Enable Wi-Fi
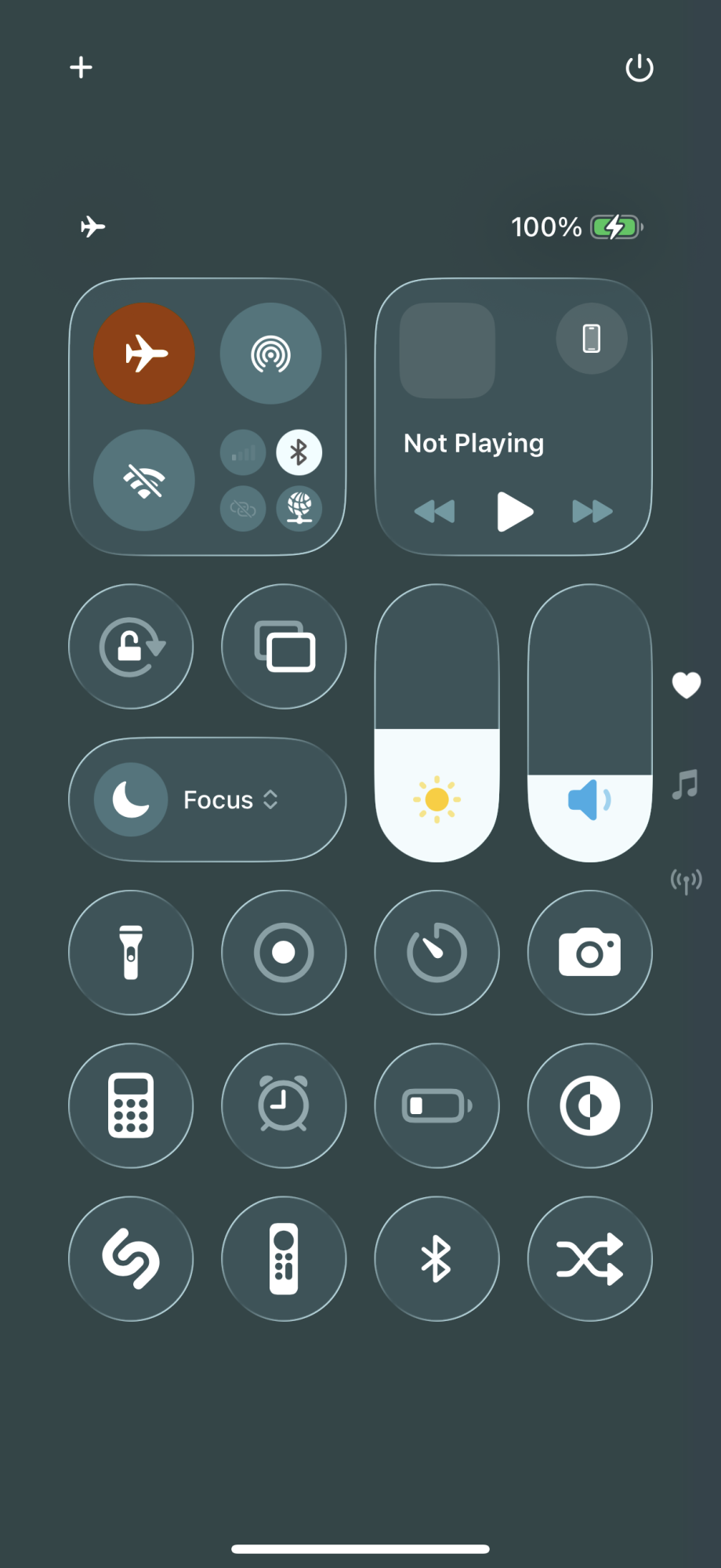This screenshot has height=1568, width=721. (144, 480)
